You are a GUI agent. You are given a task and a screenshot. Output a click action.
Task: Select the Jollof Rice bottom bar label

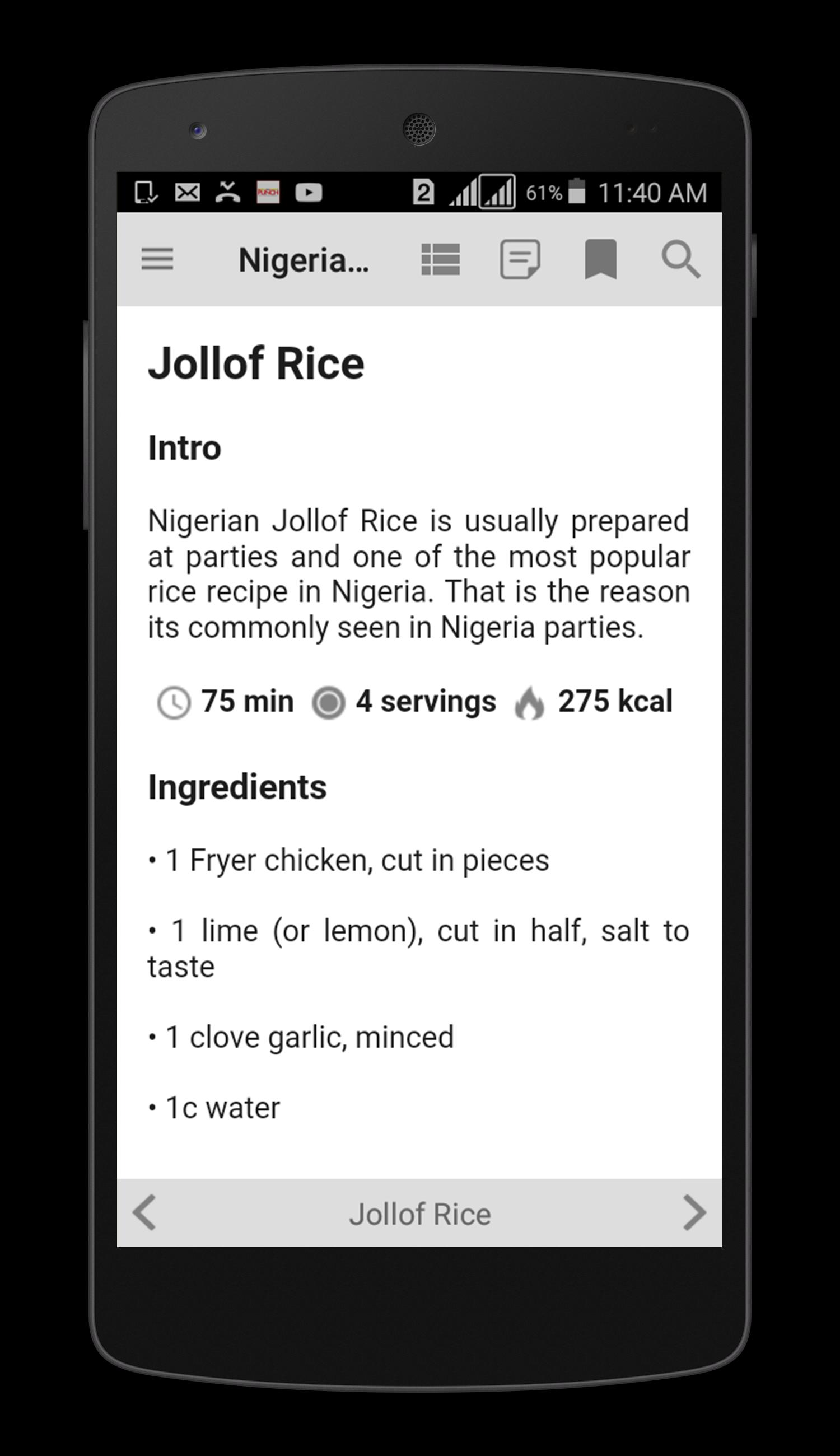[x=419, y=1213]
